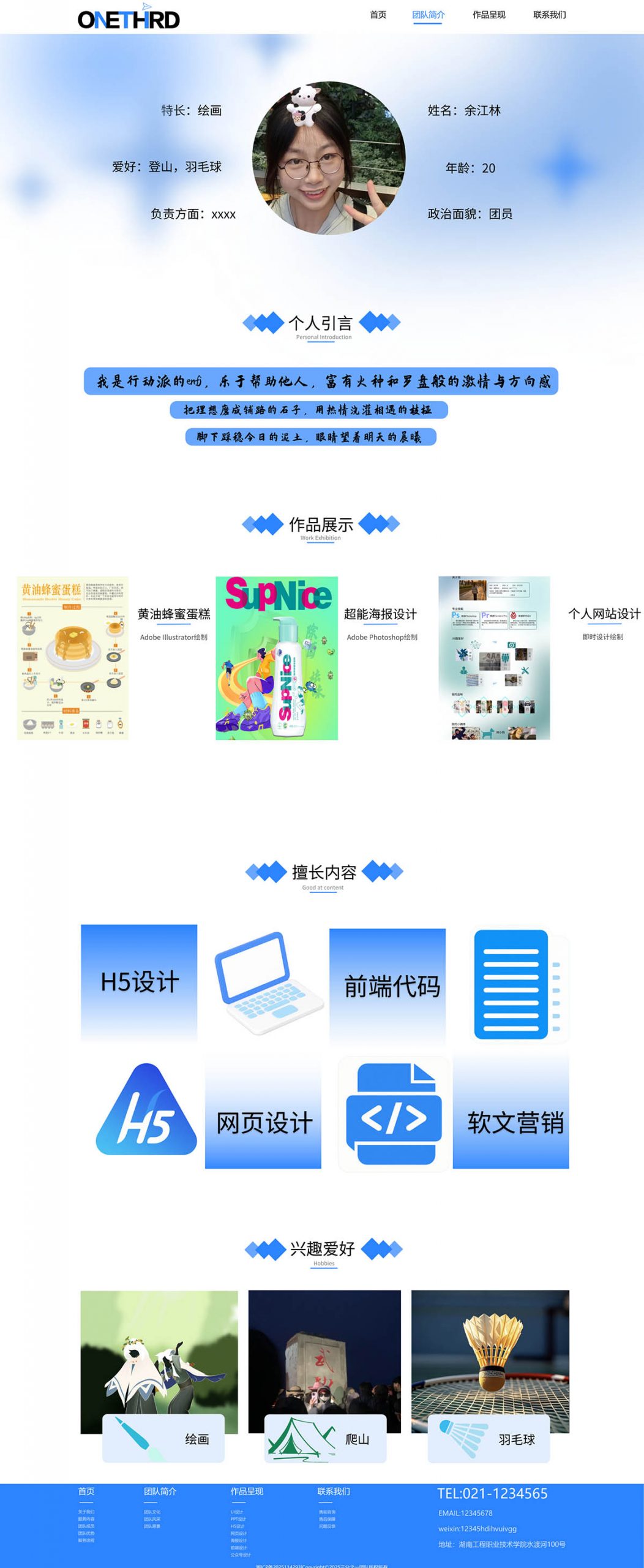Open 关于我们 in the footer

pos(86,1512)
